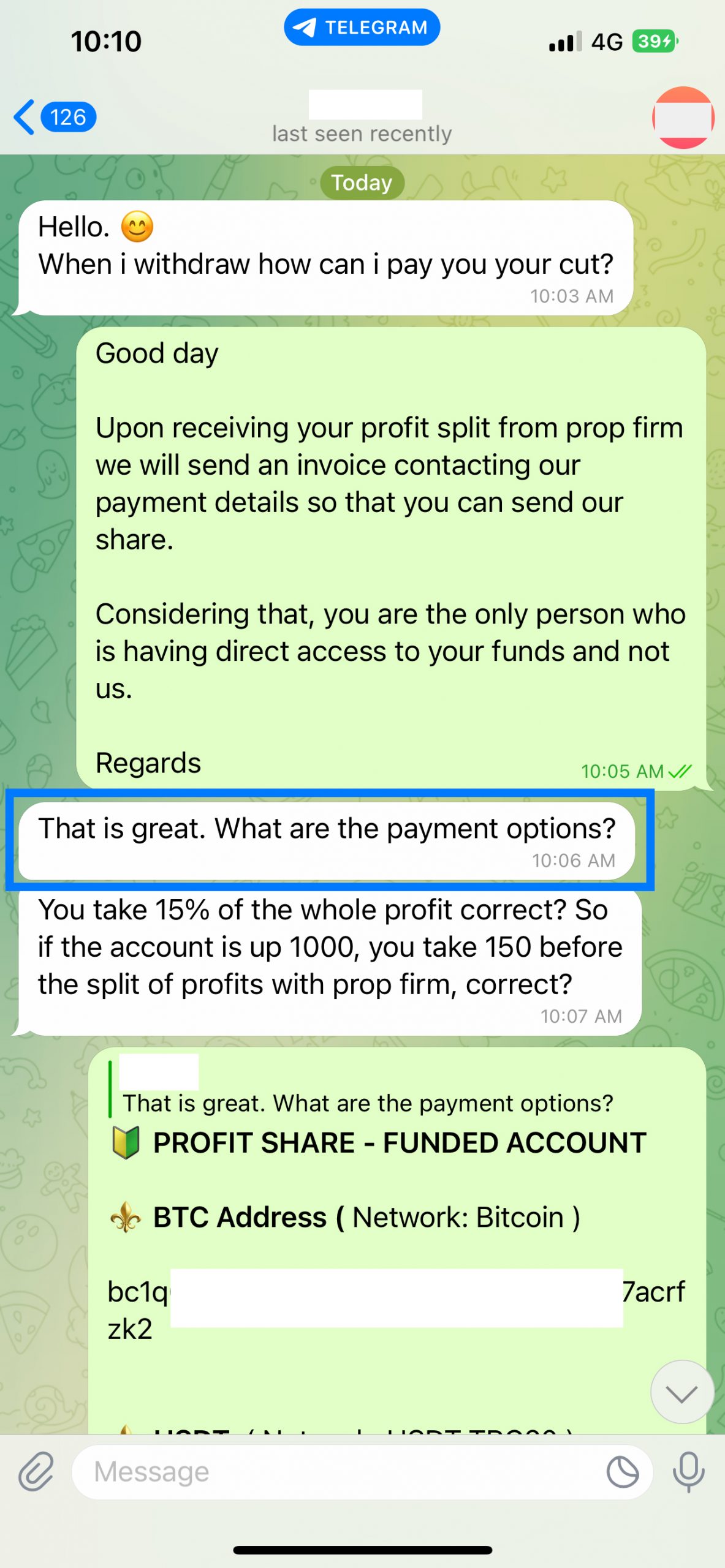The height and width of the screenshot is (1568, 725).
Task: Tap the BTC address starting with bc1q
Action: (395, 1309)
